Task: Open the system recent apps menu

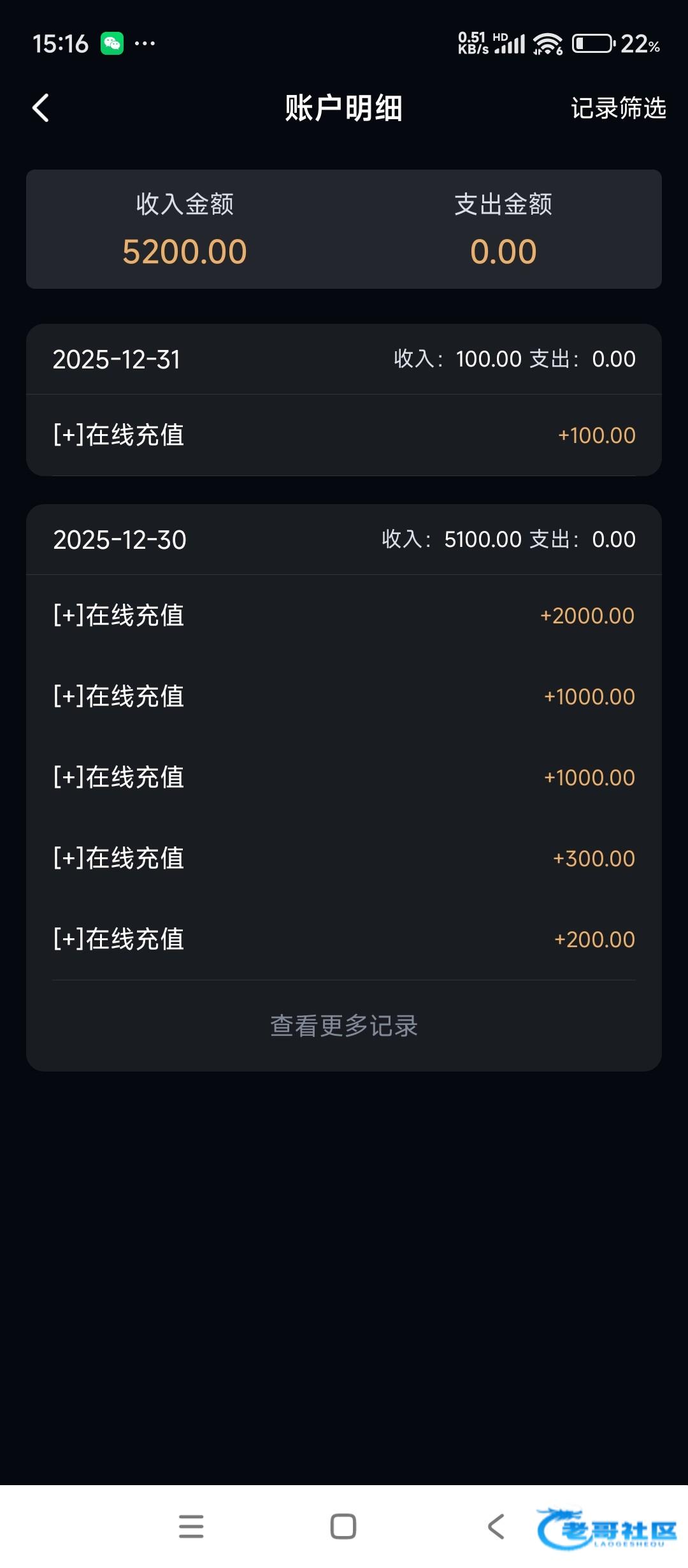Action: coord(191,1527)
